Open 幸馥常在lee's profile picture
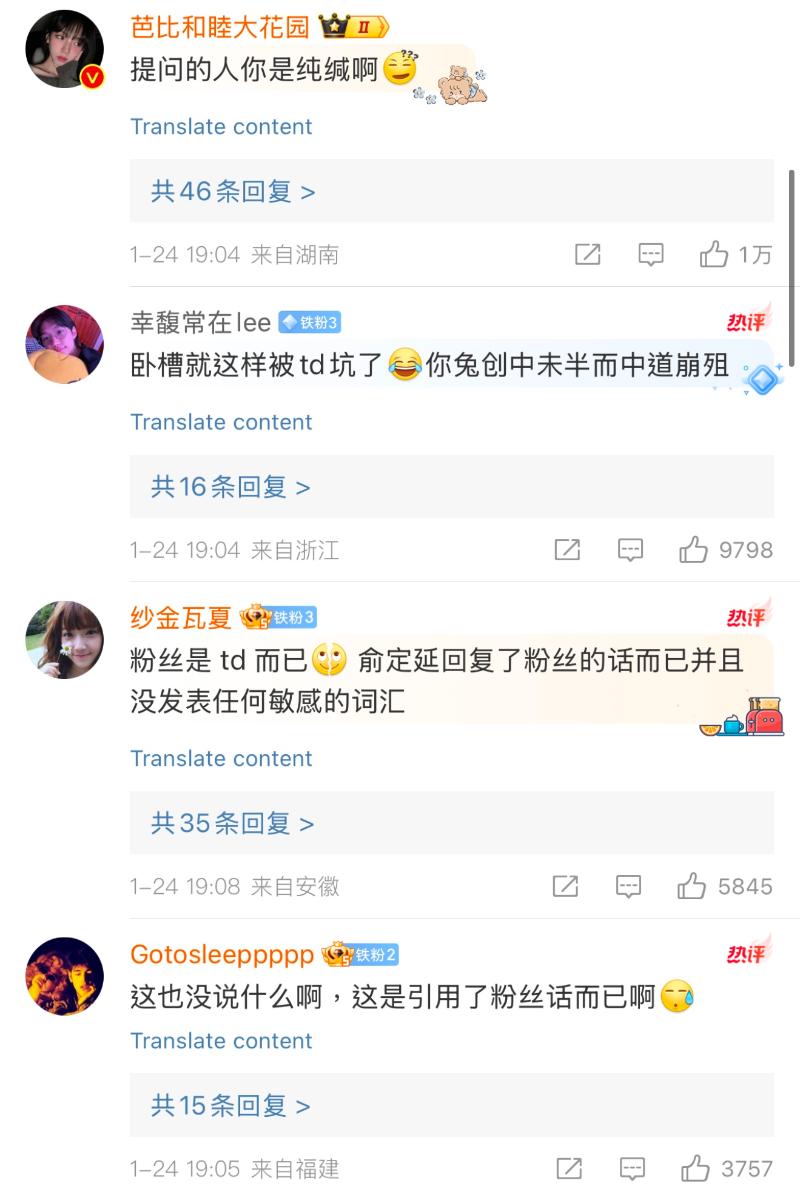The height and width of the screenshot is (1186, 800). point(64,344)
